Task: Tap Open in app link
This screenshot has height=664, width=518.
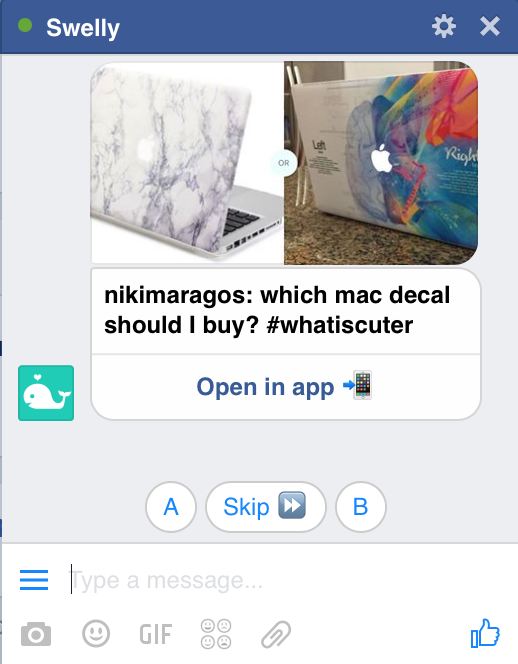Action: point(284,387)
